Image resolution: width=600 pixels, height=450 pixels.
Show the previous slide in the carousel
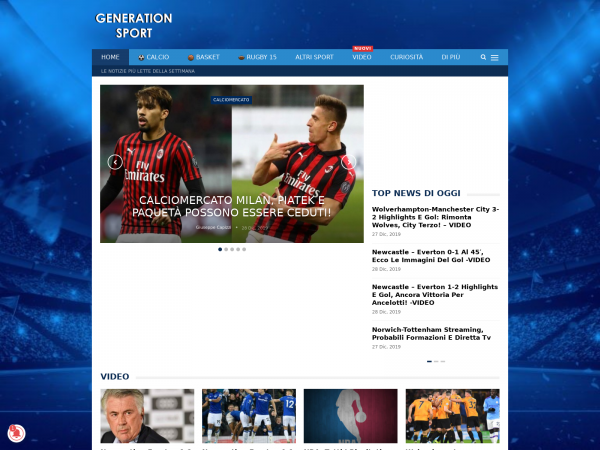coord(115,162)
